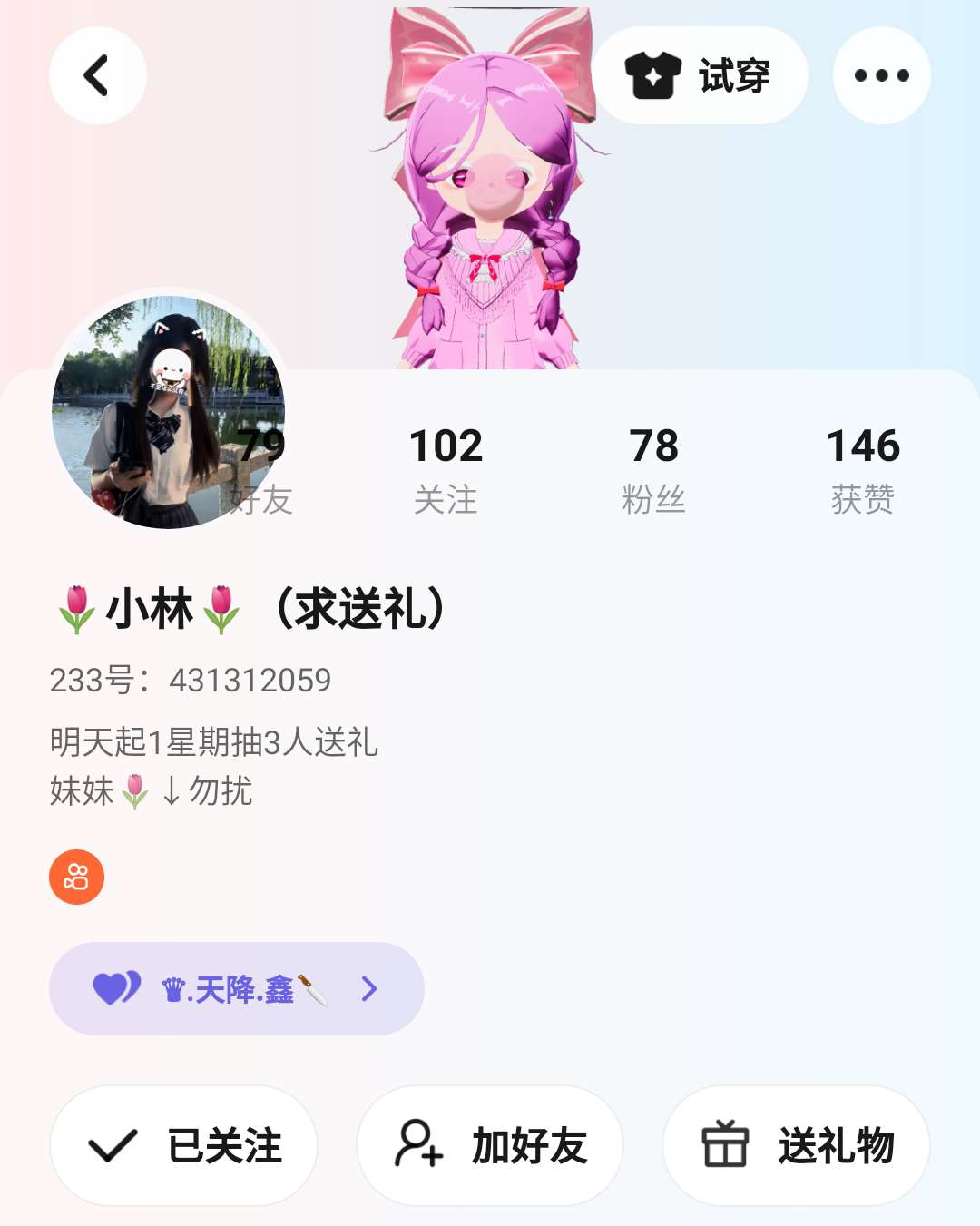Screen dimensions: 980x1226
Task: Go back using the top-left arrow
Action: point(97,75)
